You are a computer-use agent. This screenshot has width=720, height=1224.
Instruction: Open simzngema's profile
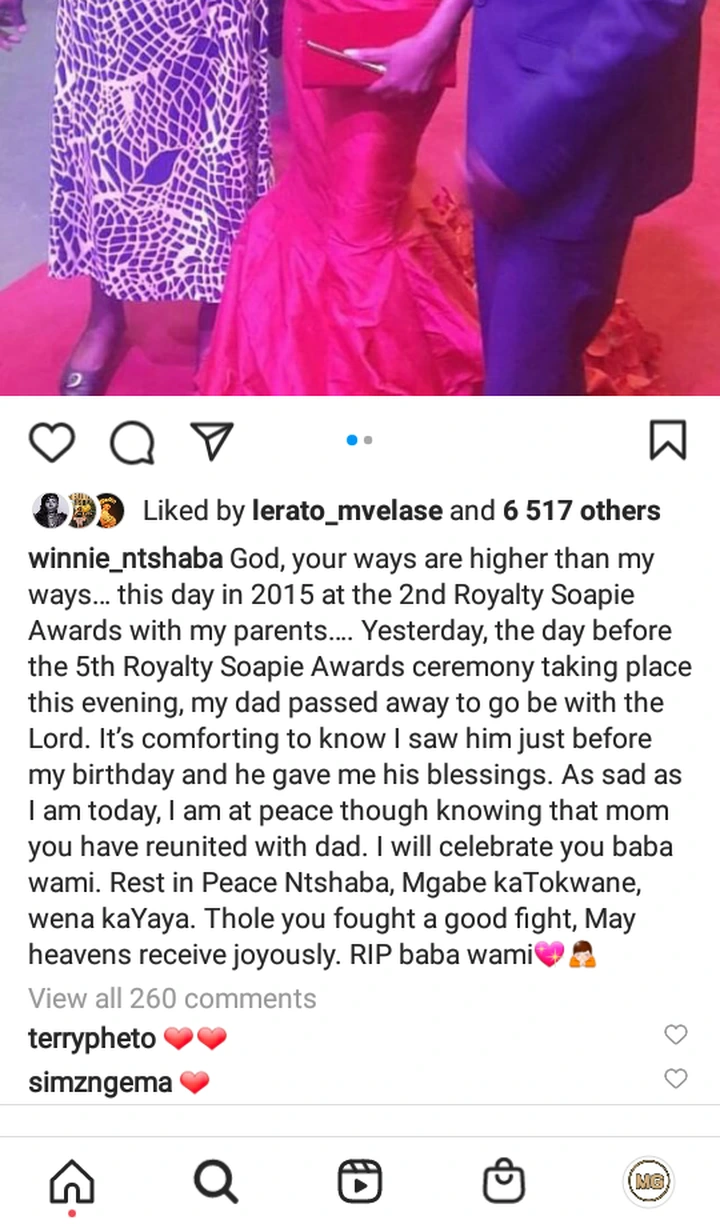100,1082
